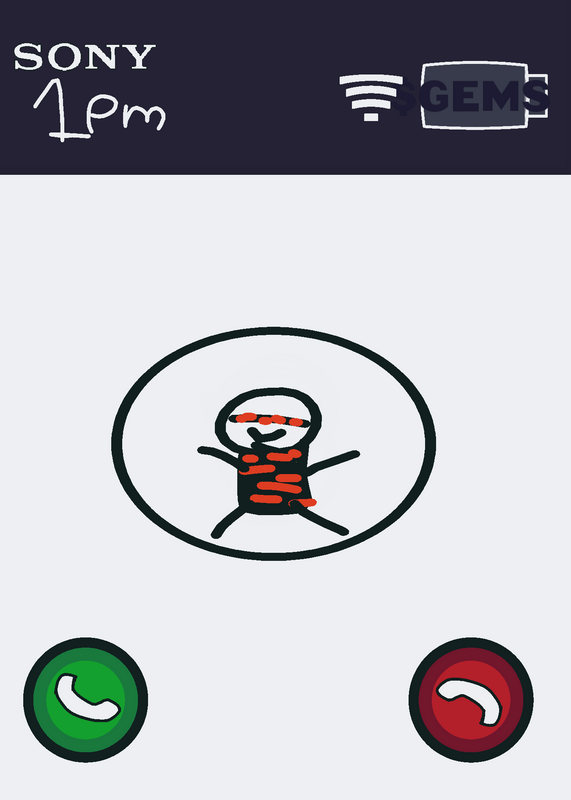Answer the call with the green phone button
Screen dimensions: 571x800
[x=86, y=699]
